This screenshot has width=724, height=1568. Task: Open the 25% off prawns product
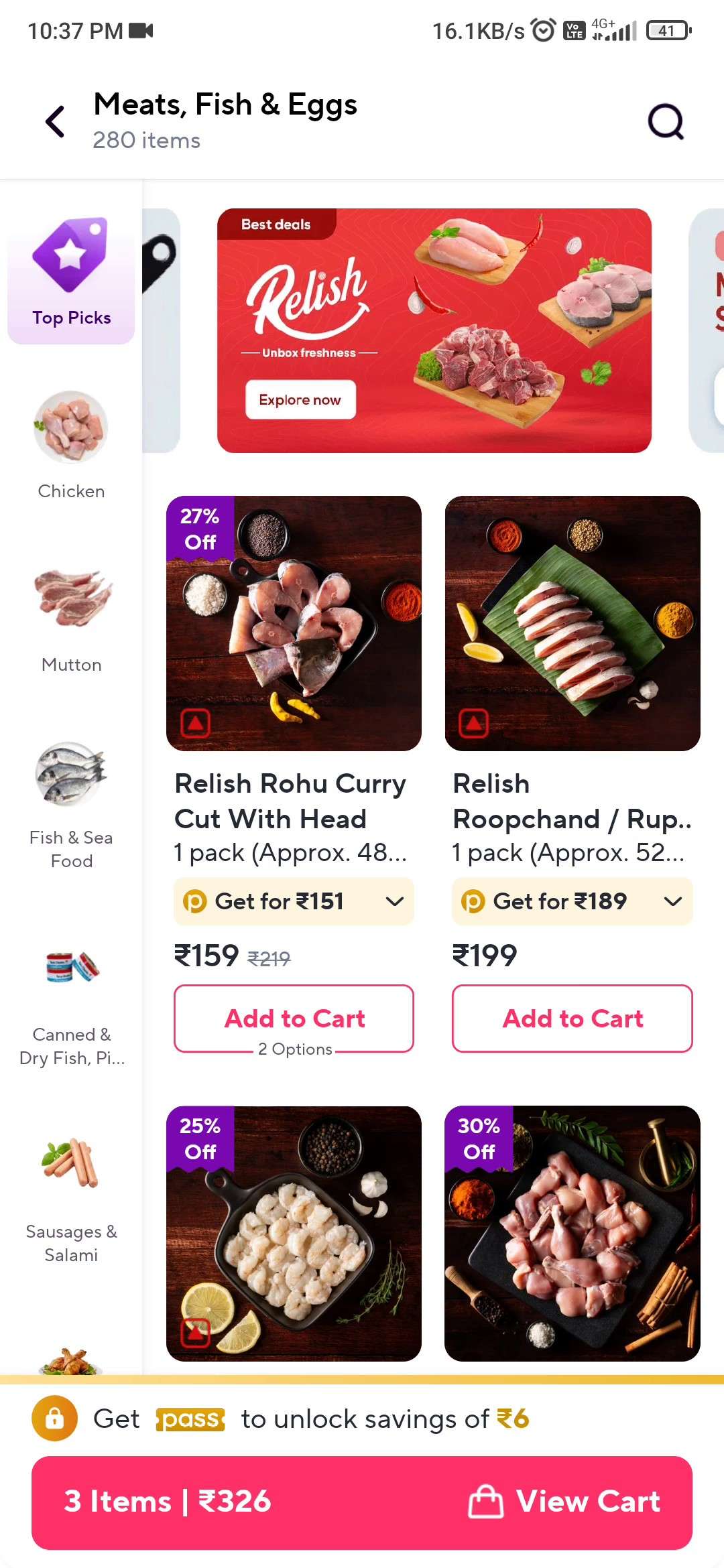294,1233
